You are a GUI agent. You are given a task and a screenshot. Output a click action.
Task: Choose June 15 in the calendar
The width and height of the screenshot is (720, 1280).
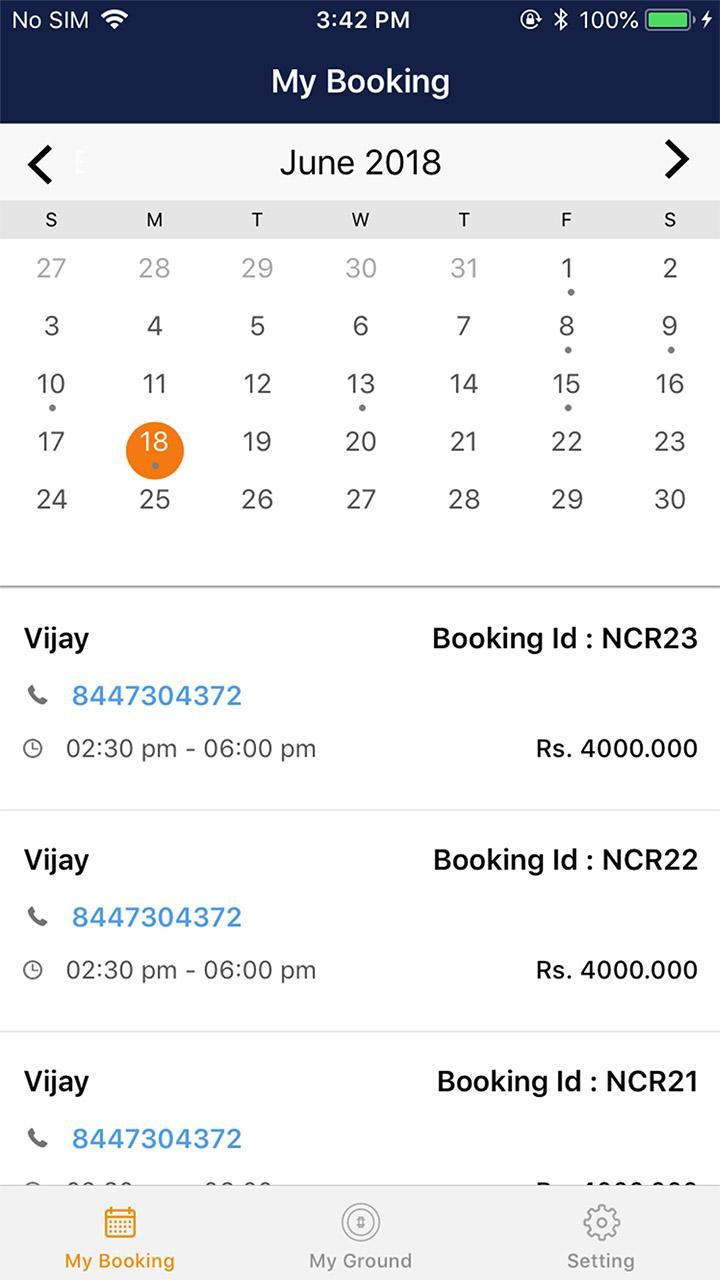(567, 385)
